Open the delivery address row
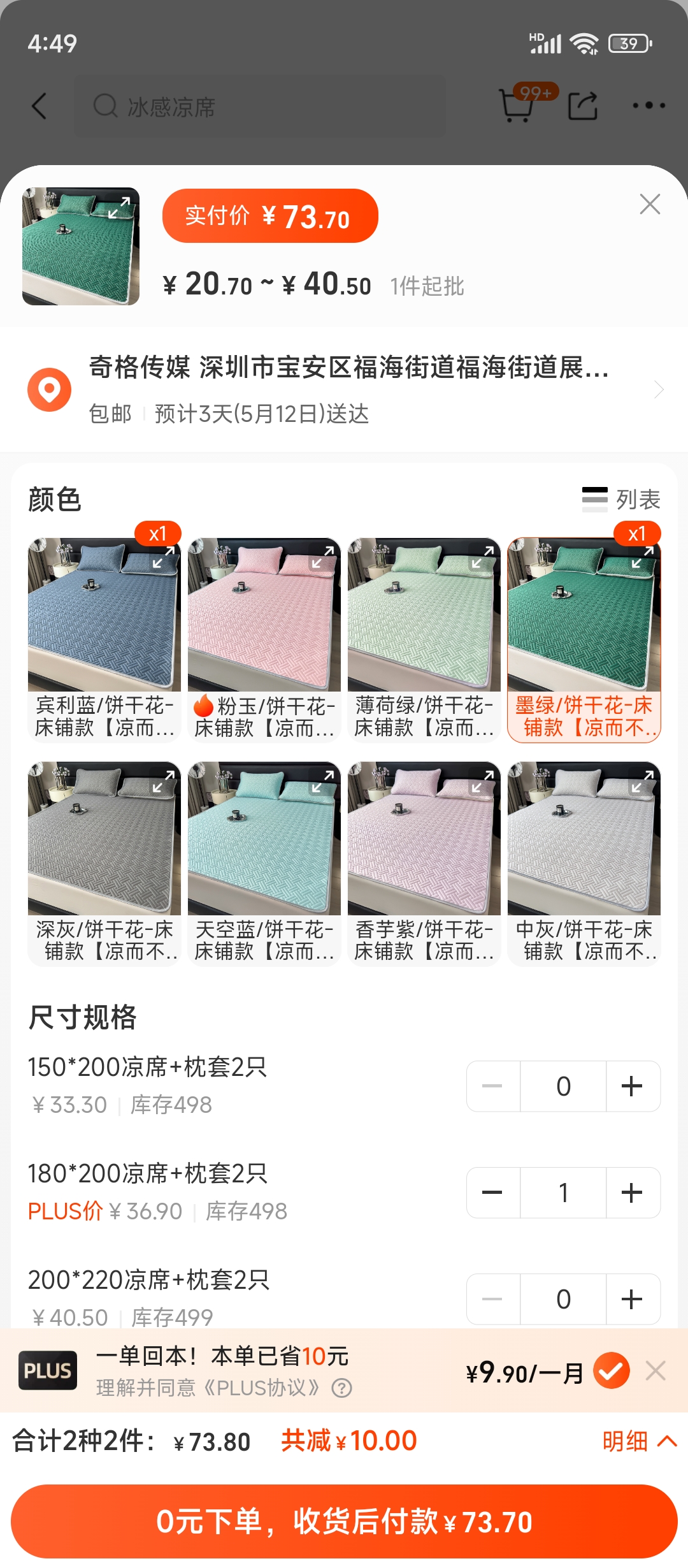 click(344, 389)
